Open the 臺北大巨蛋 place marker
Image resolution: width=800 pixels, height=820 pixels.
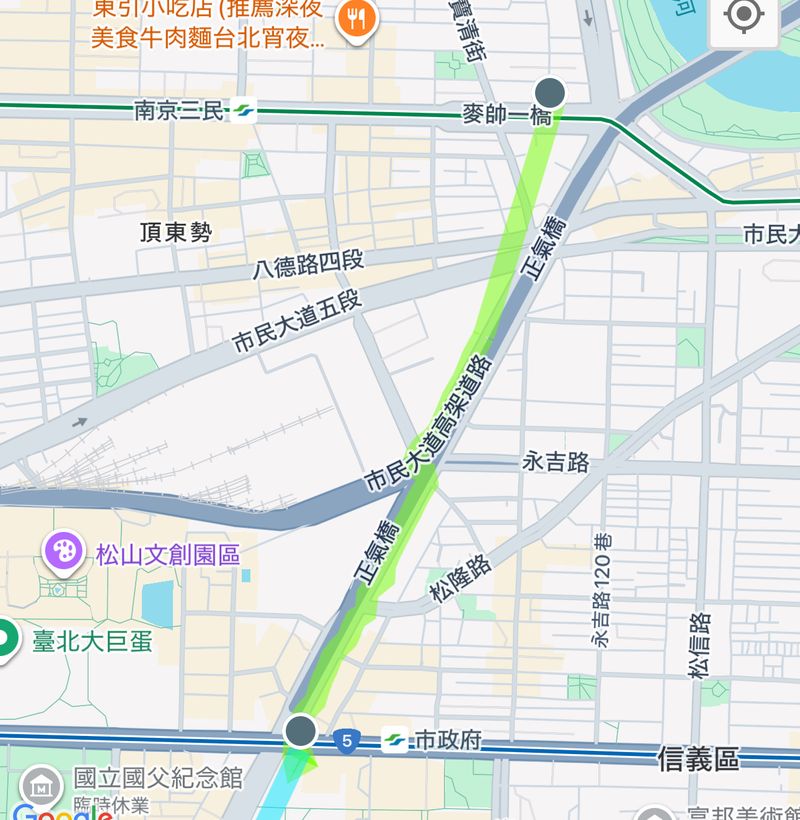coord(6,641)
